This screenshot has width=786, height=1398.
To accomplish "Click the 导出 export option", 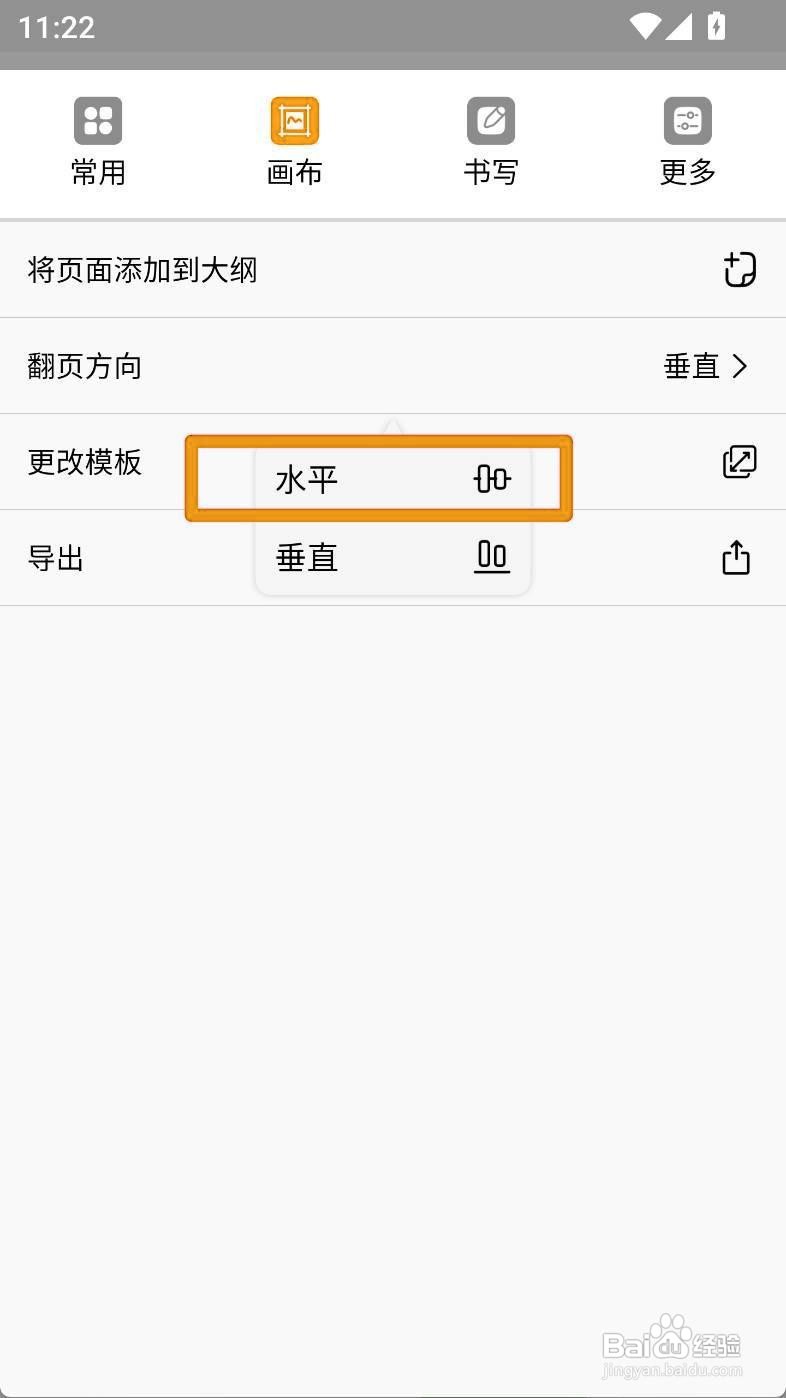I will (x=56, y=557).
